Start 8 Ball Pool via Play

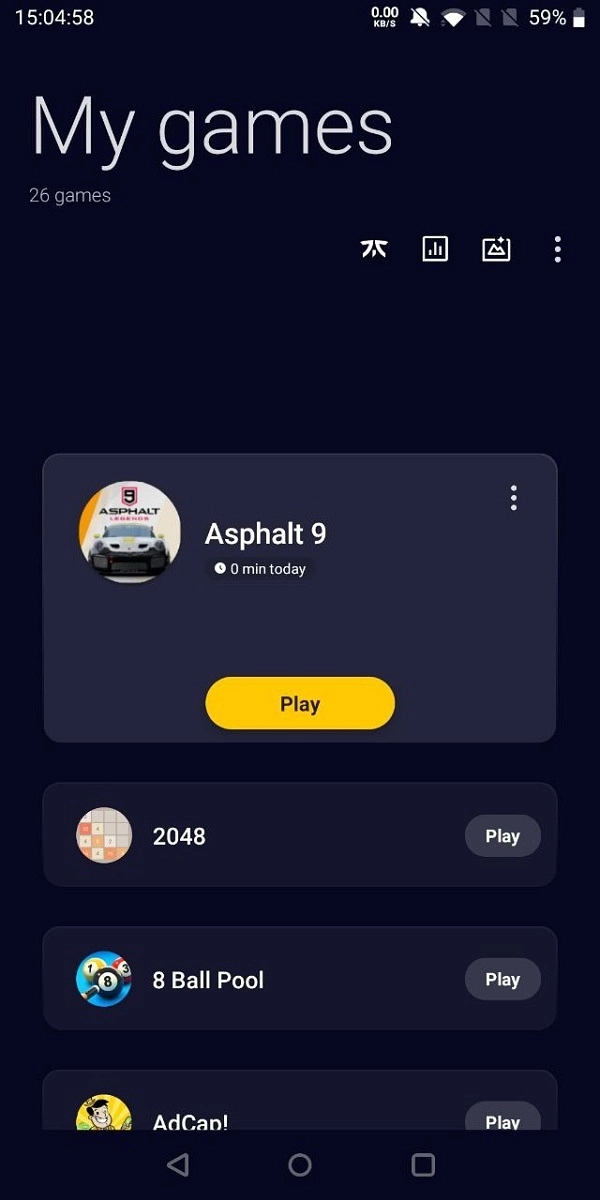click(502, 979)
